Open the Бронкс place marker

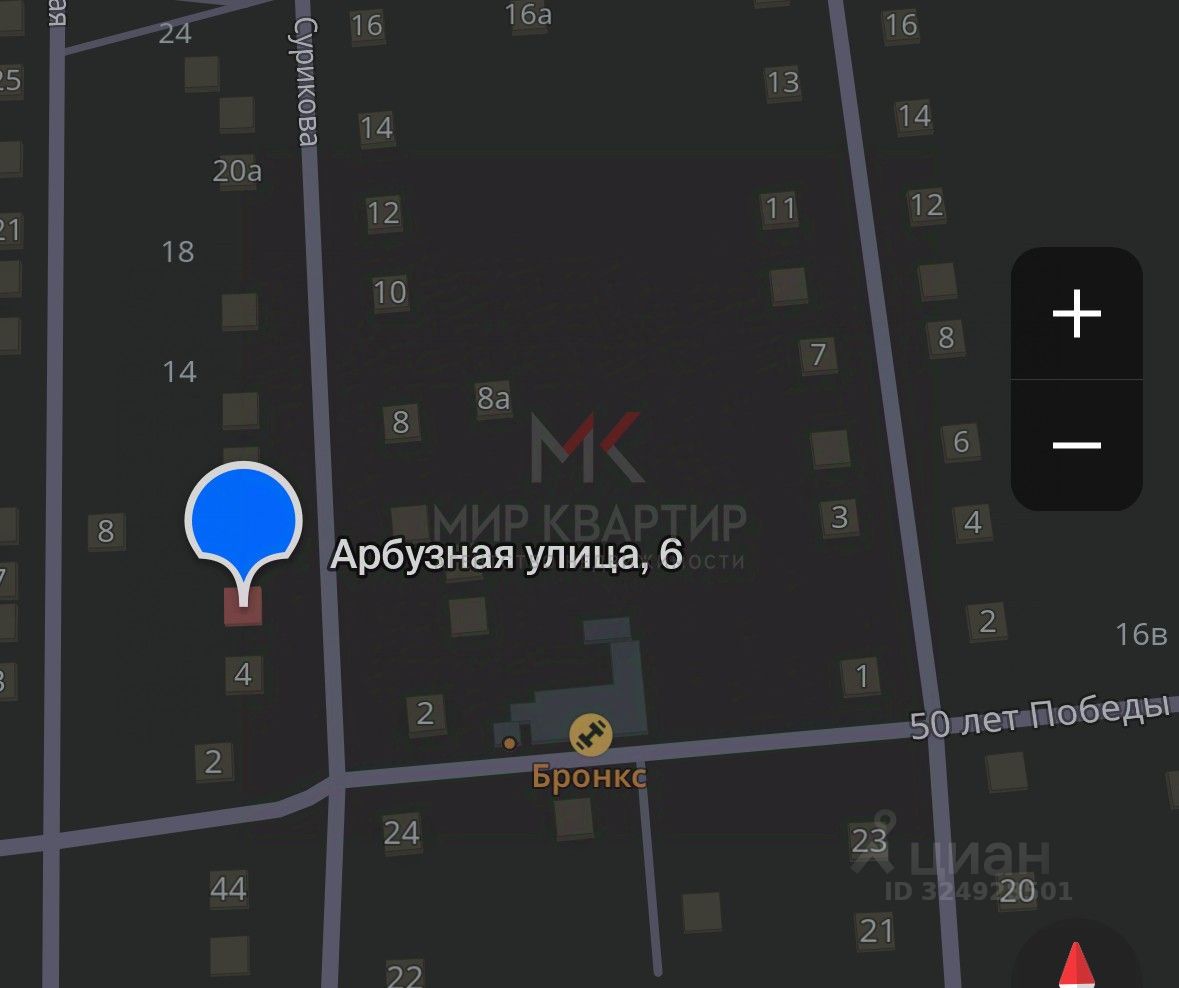590,736
